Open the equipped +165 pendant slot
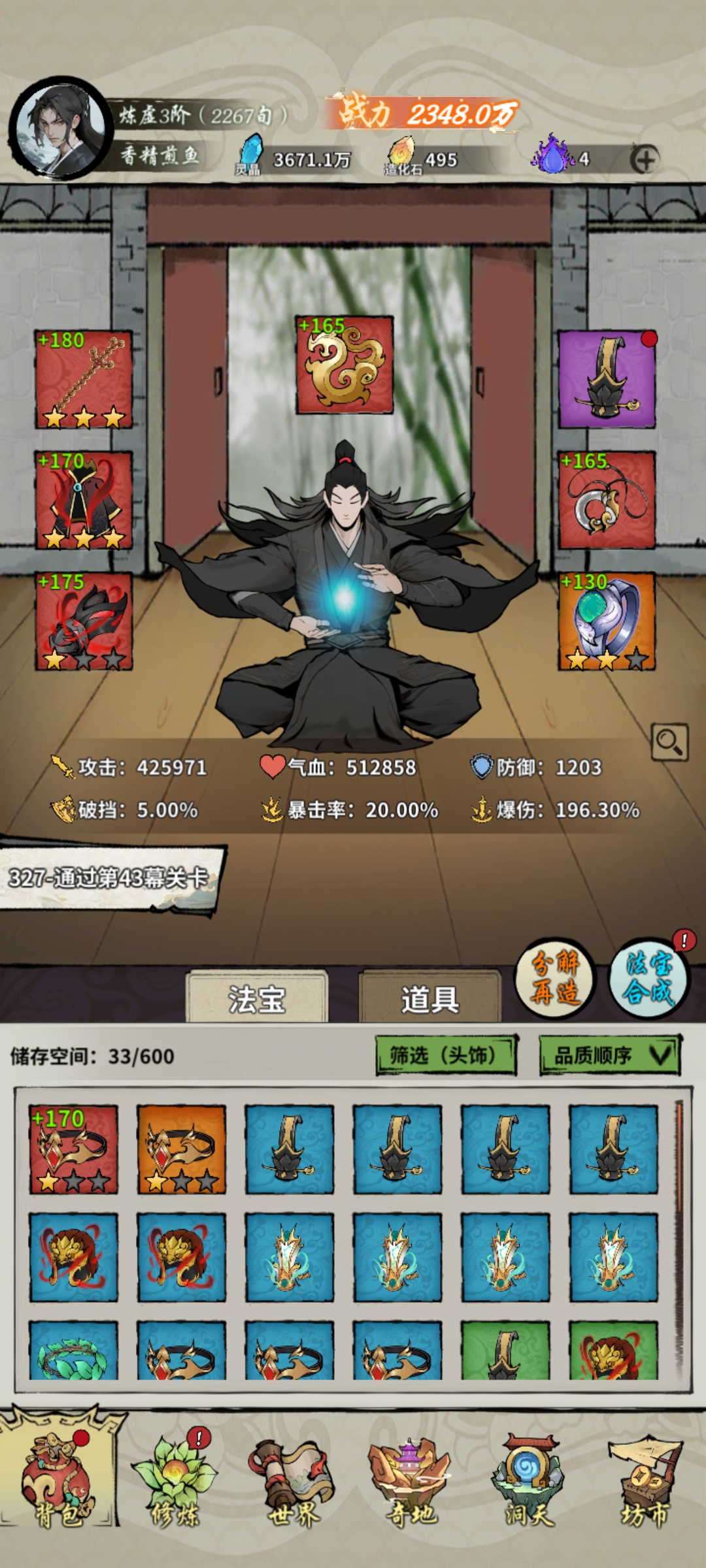This screenshot has width=706, height=1568. 607,500
